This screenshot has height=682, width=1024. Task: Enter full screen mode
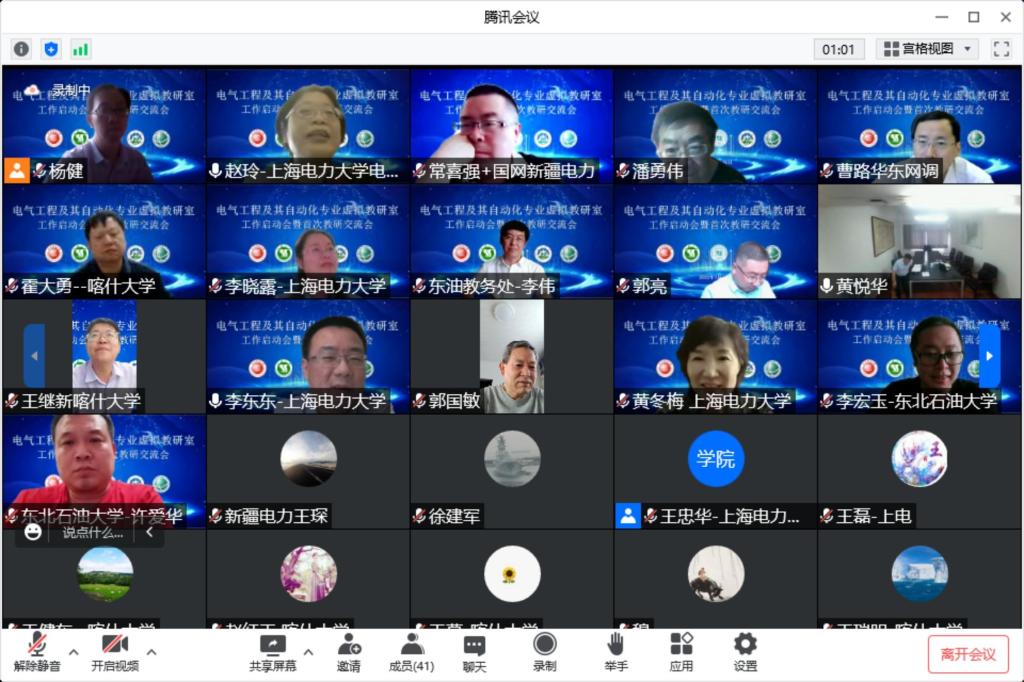click(x=1000, y=49)
